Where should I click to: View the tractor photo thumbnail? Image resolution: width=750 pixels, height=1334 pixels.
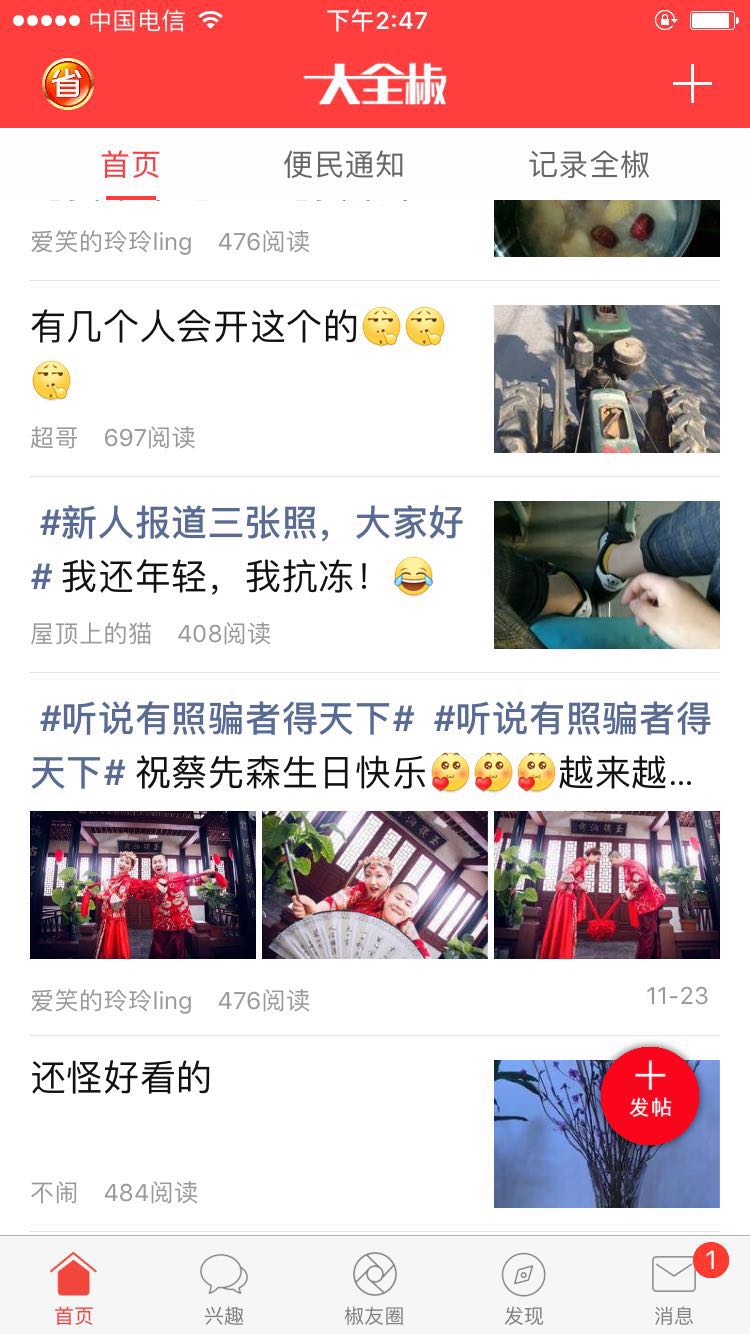tap(606, 379)
